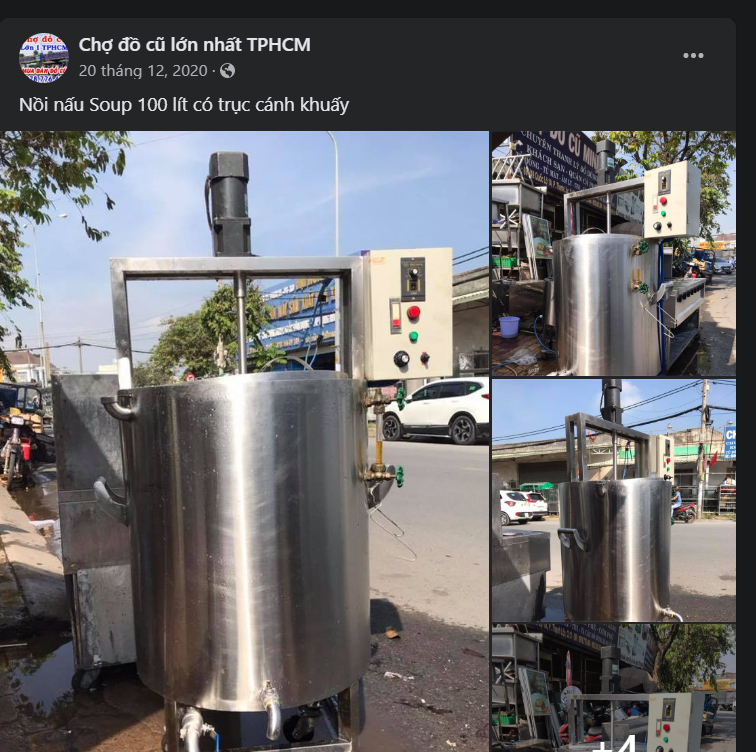
Task: Open the Chợ đồ cũ lớn nhất TPHCM page
Action: point(194,44)
